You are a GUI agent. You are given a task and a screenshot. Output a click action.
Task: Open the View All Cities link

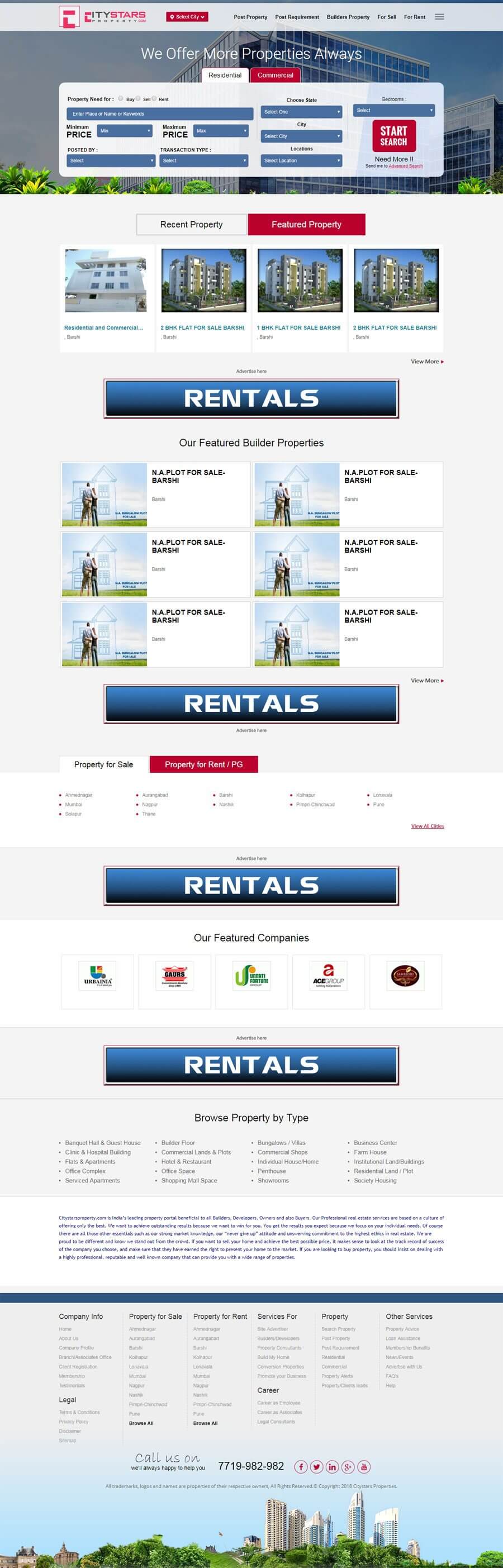(x=428, y=826)
